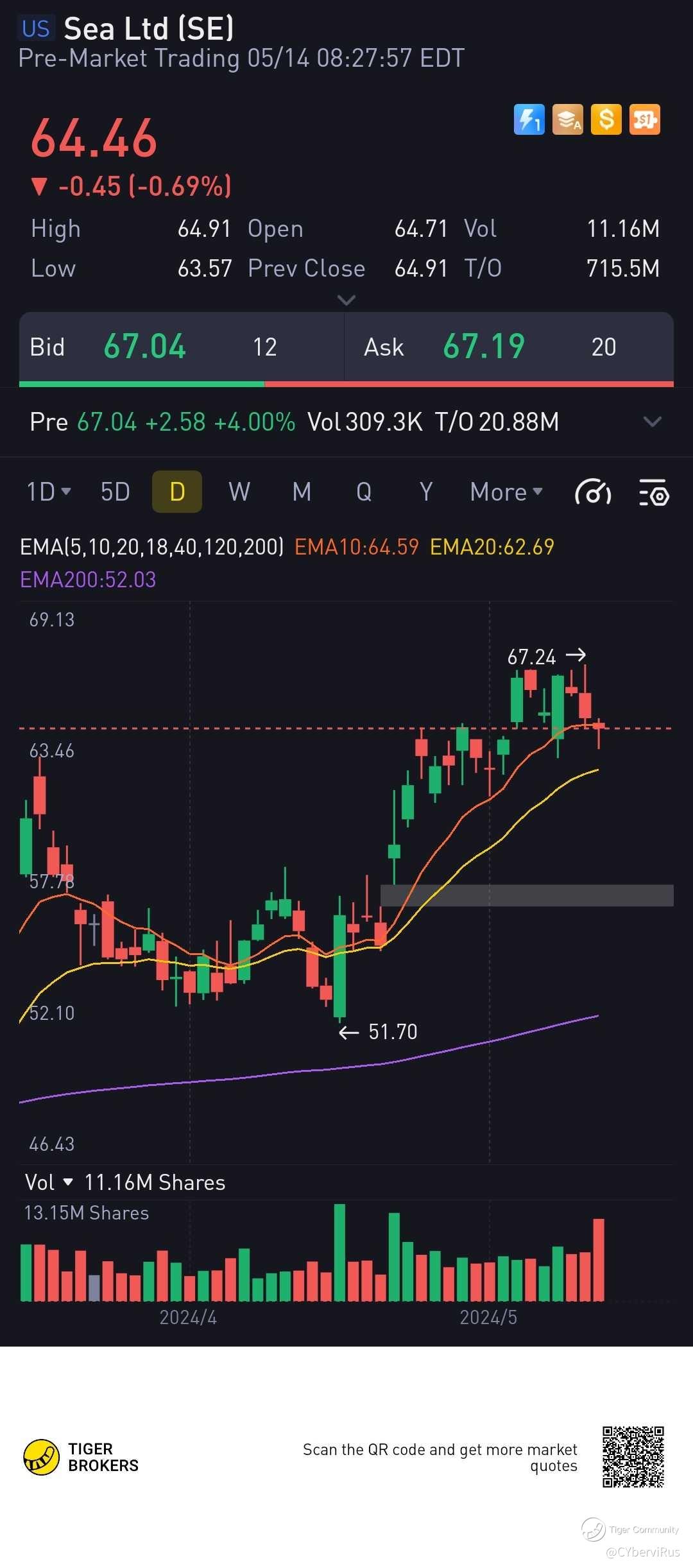The height and width of the screenshot is (1568, 693).
Task: Expand the Pre-market row chevron
Action: click(653, 422)
